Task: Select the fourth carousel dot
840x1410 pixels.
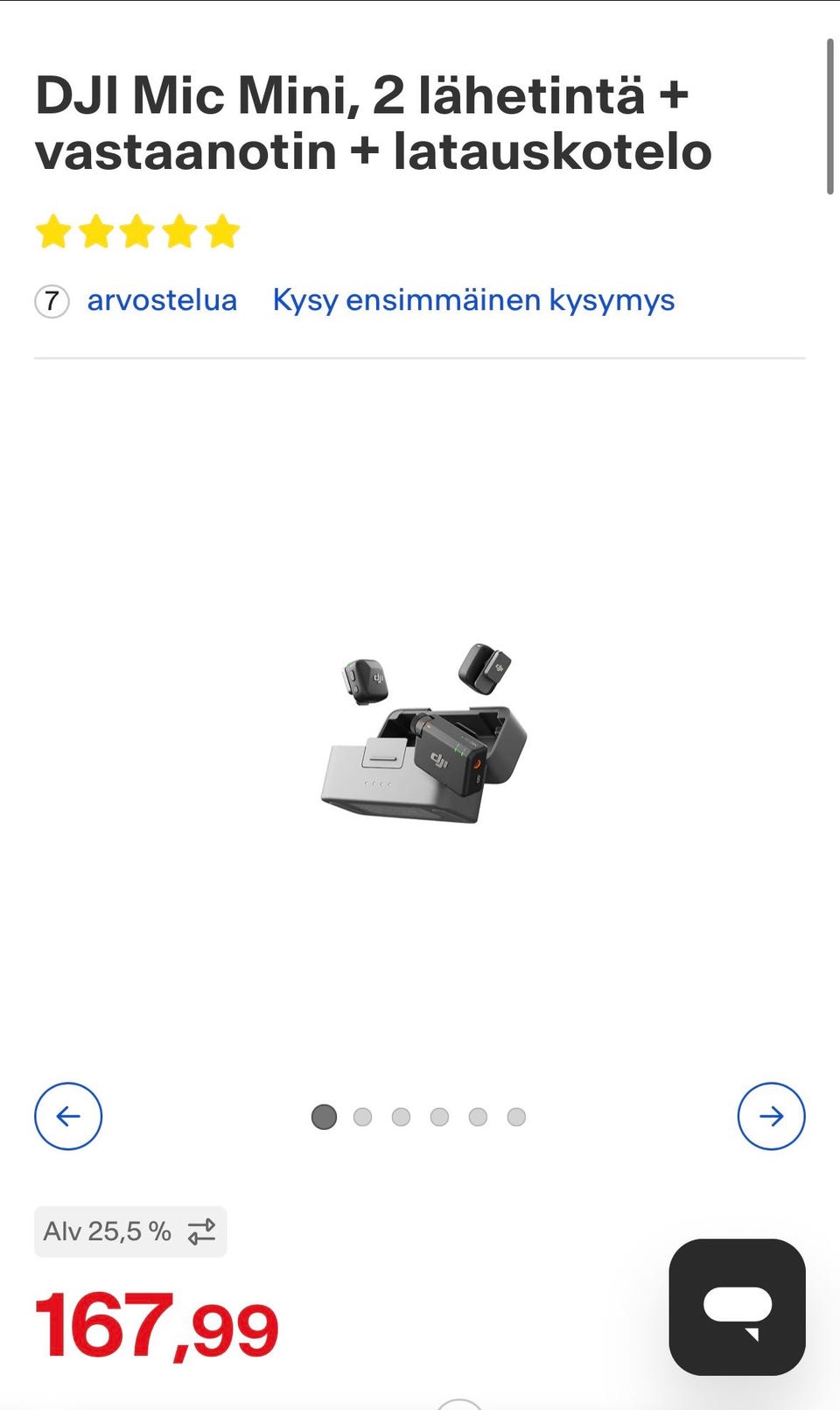Action: pyautogui.click(x=439, y=1117)
